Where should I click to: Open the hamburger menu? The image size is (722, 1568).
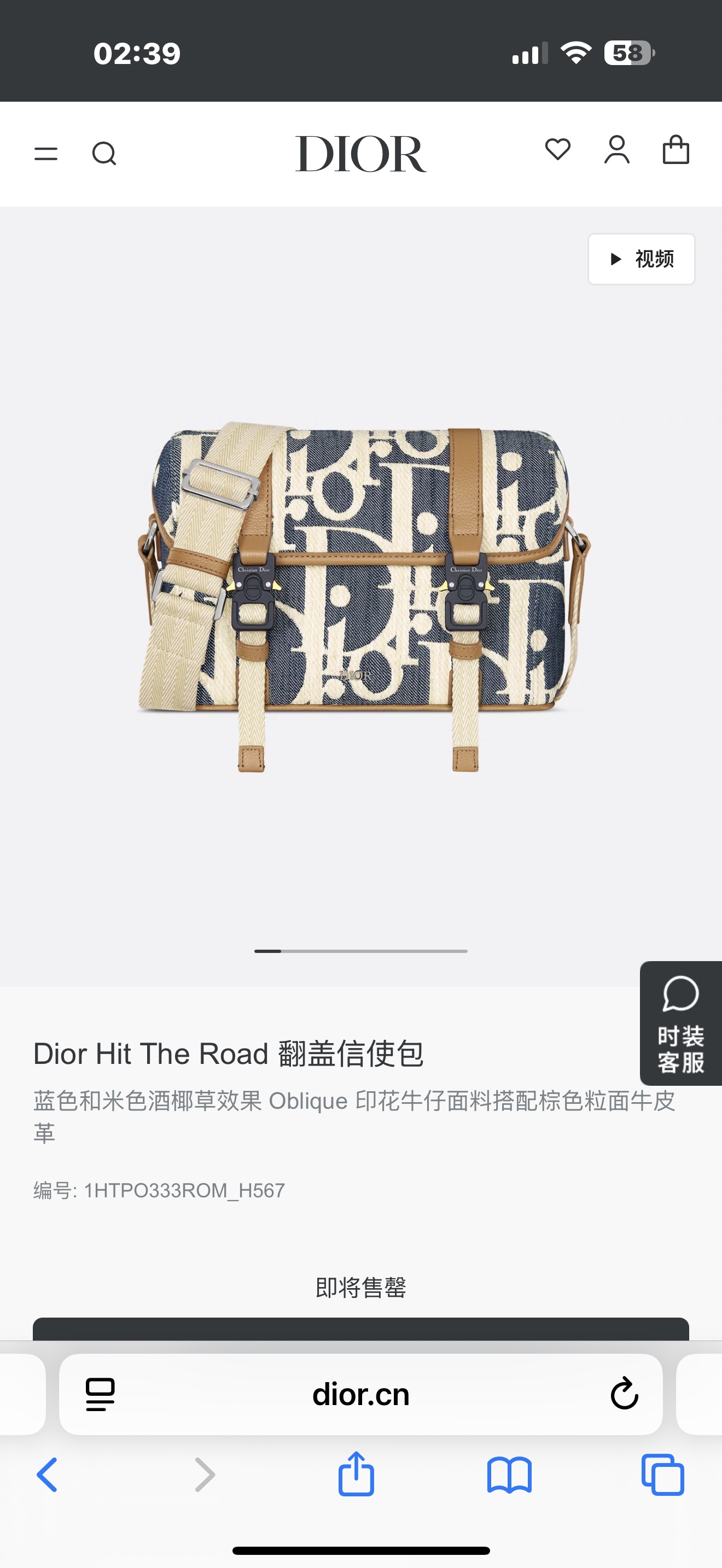pyautogui.click(x=45, y=154)
